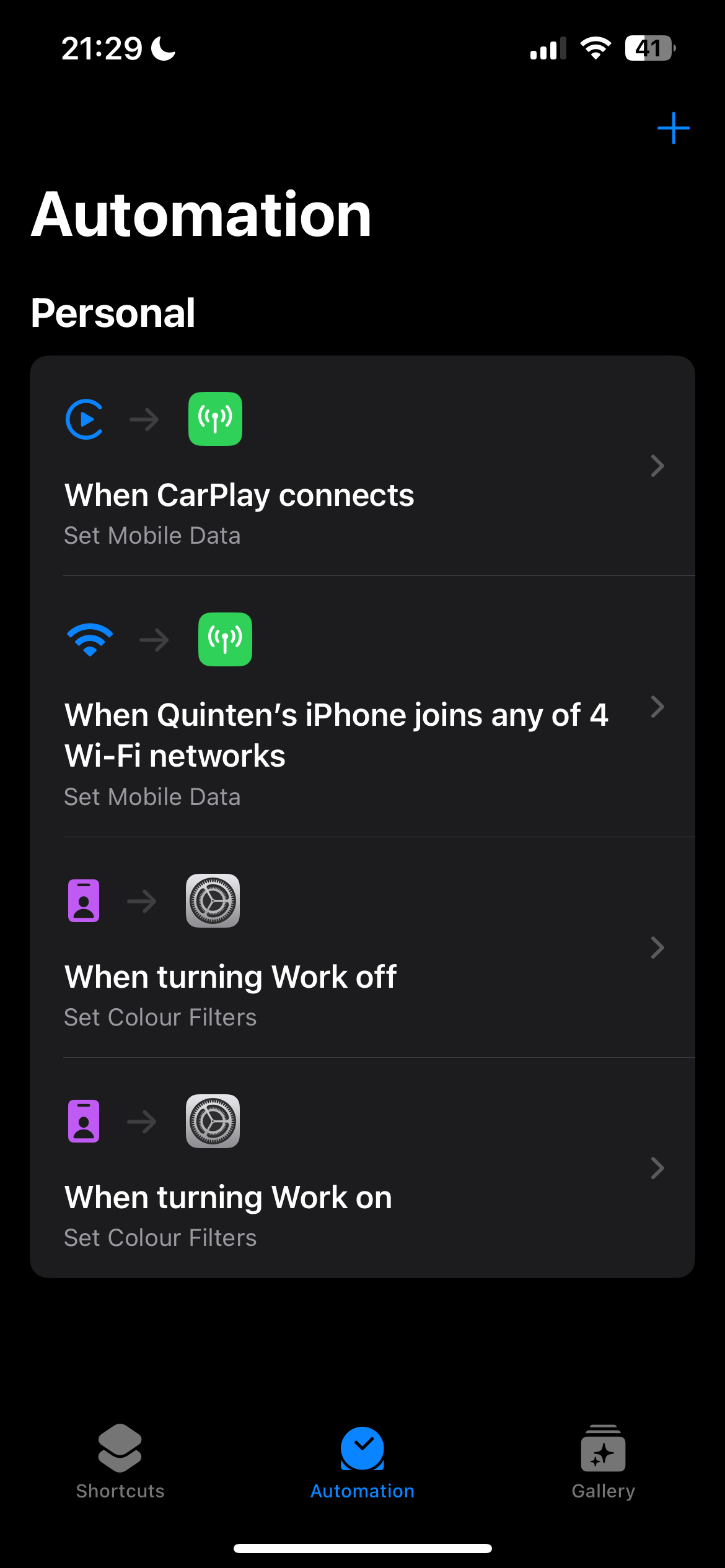Go to the Gallery tab
725x1568 pixels.
pyautogui.click(x=603, y=1461)
